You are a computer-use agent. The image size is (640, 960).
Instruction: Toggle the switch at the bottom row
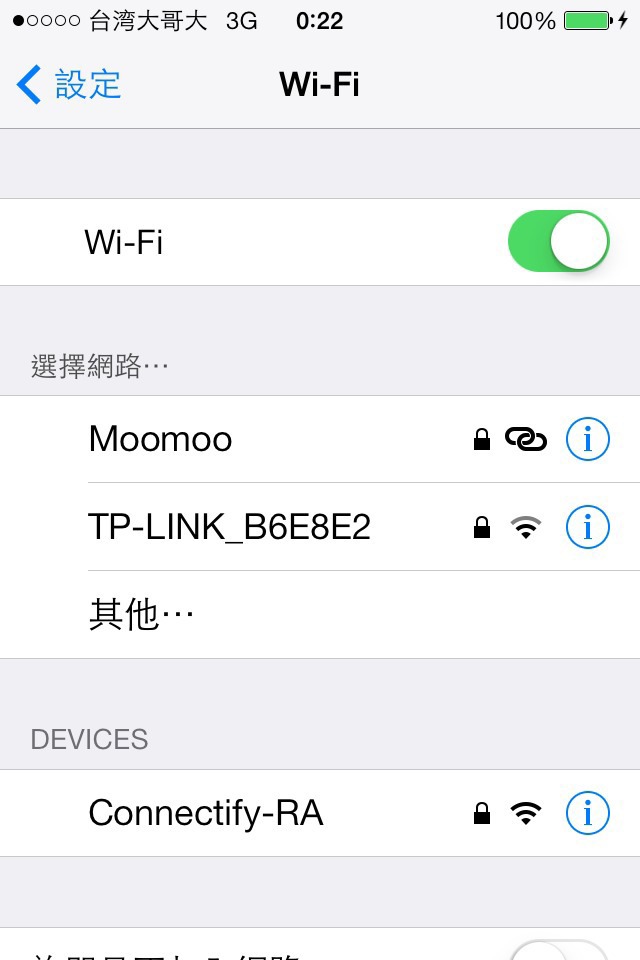pos(558,950)
